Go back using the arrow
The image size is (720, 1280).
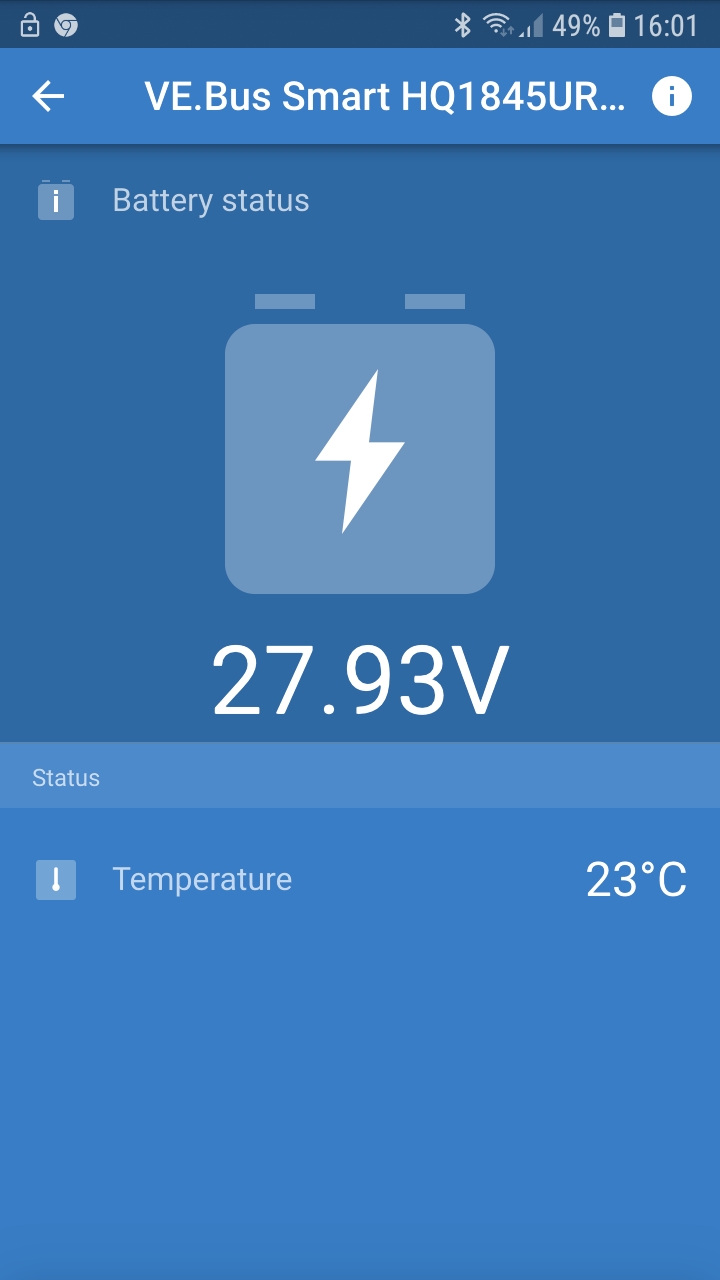point(48,96)
